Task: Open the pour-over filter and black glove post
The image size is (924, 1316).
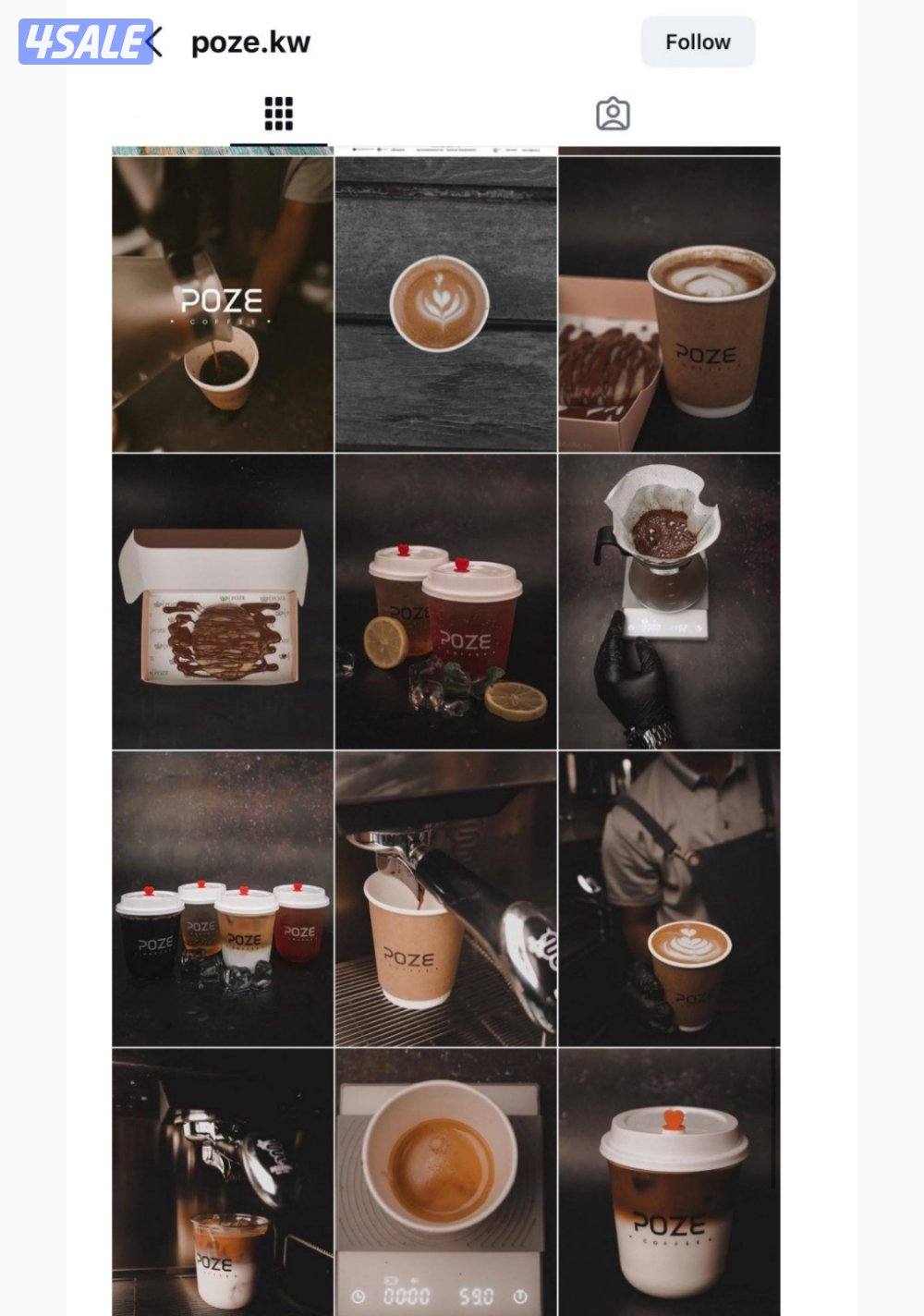Action: click(669, 602)
